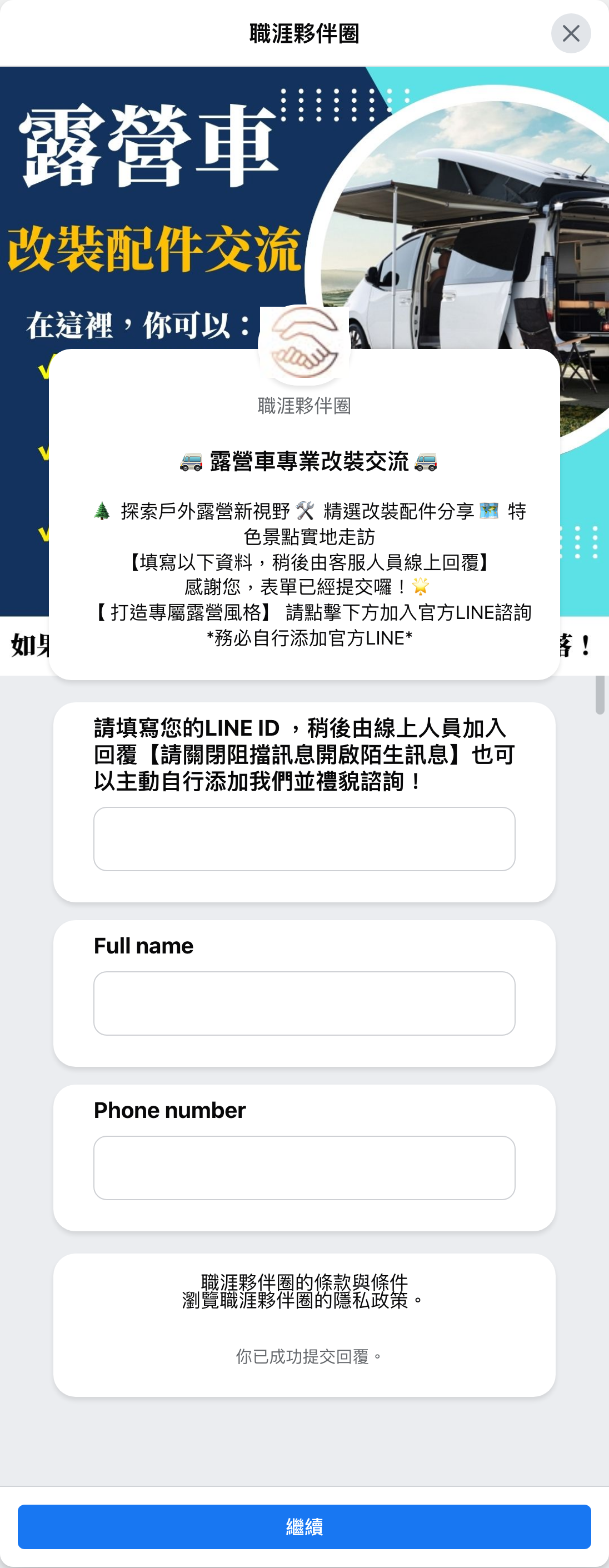The width and height of the screenshot is (609, 1568).
Task: Click the X icon in the top bar
Action: (571, 33)
